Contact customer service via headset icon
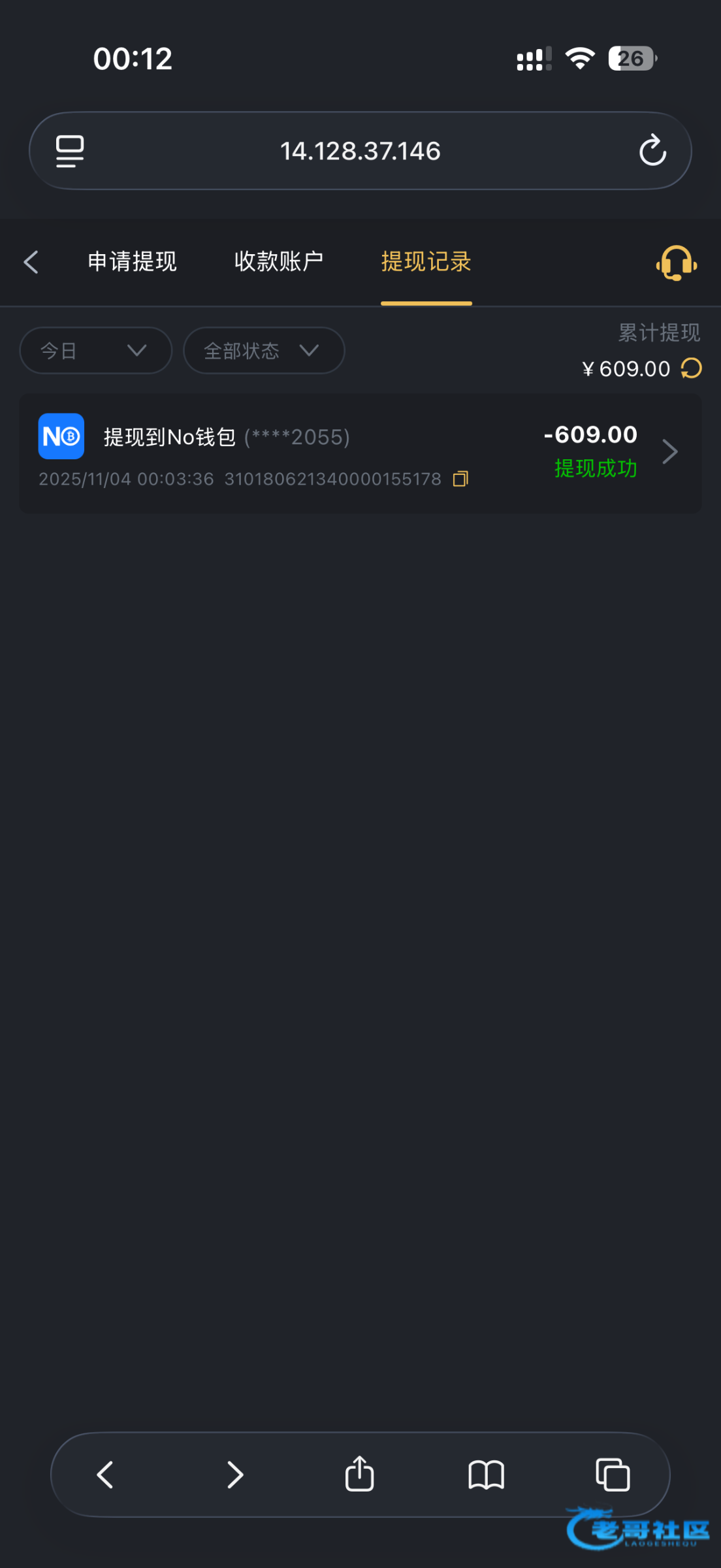This screenshot has width=721, height=1568. click(x=676, y=263)
